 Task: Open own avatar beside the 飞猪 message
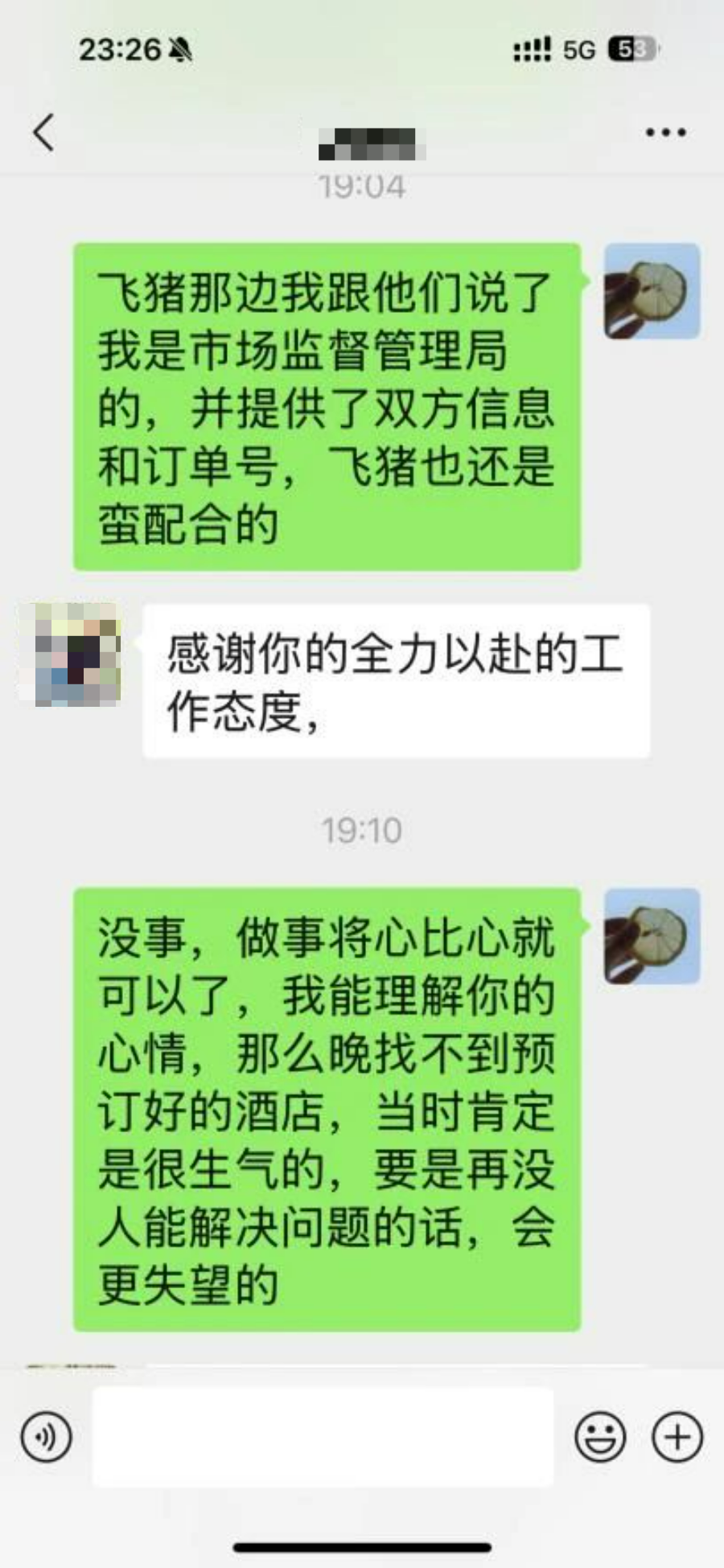pos(652,291)
